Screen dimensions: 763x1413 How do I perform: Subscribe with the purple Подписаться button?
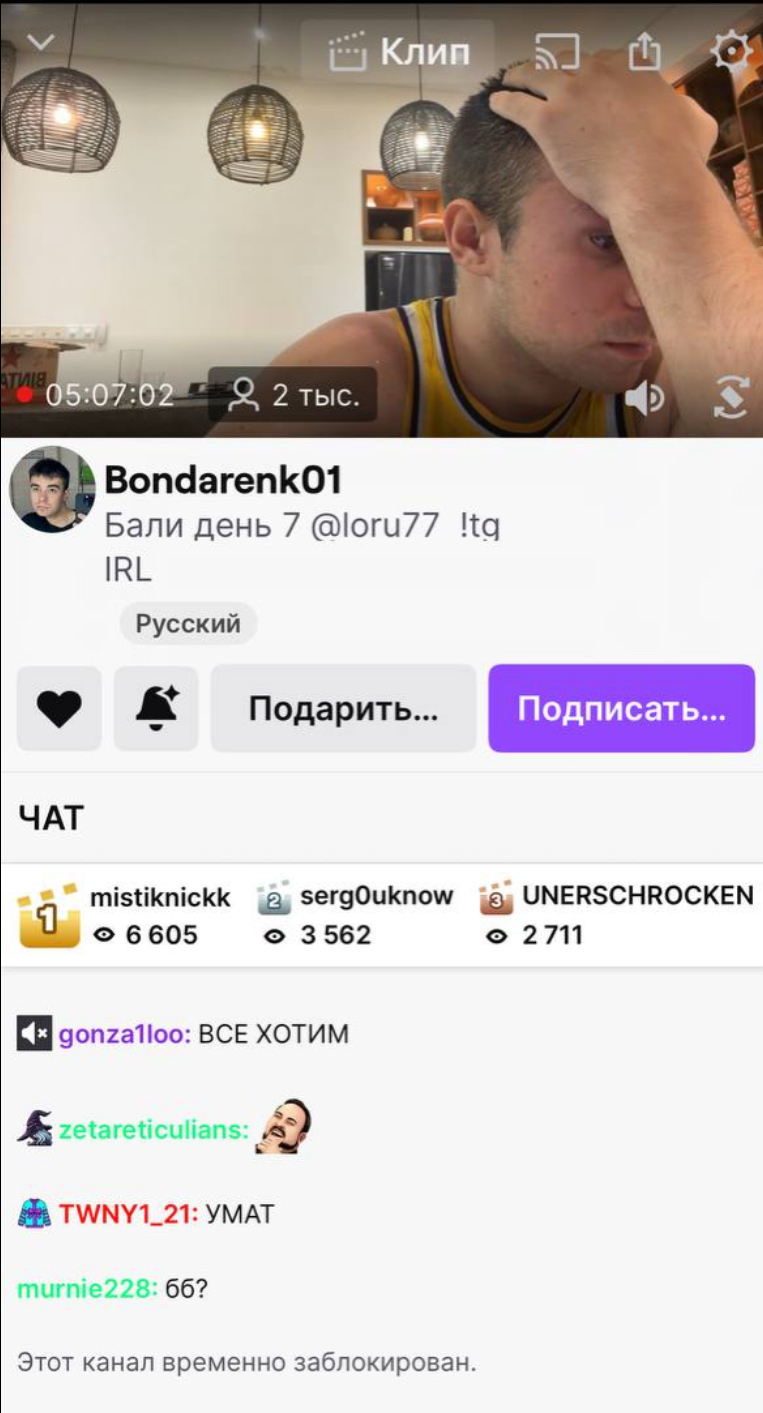pos(621,709)
